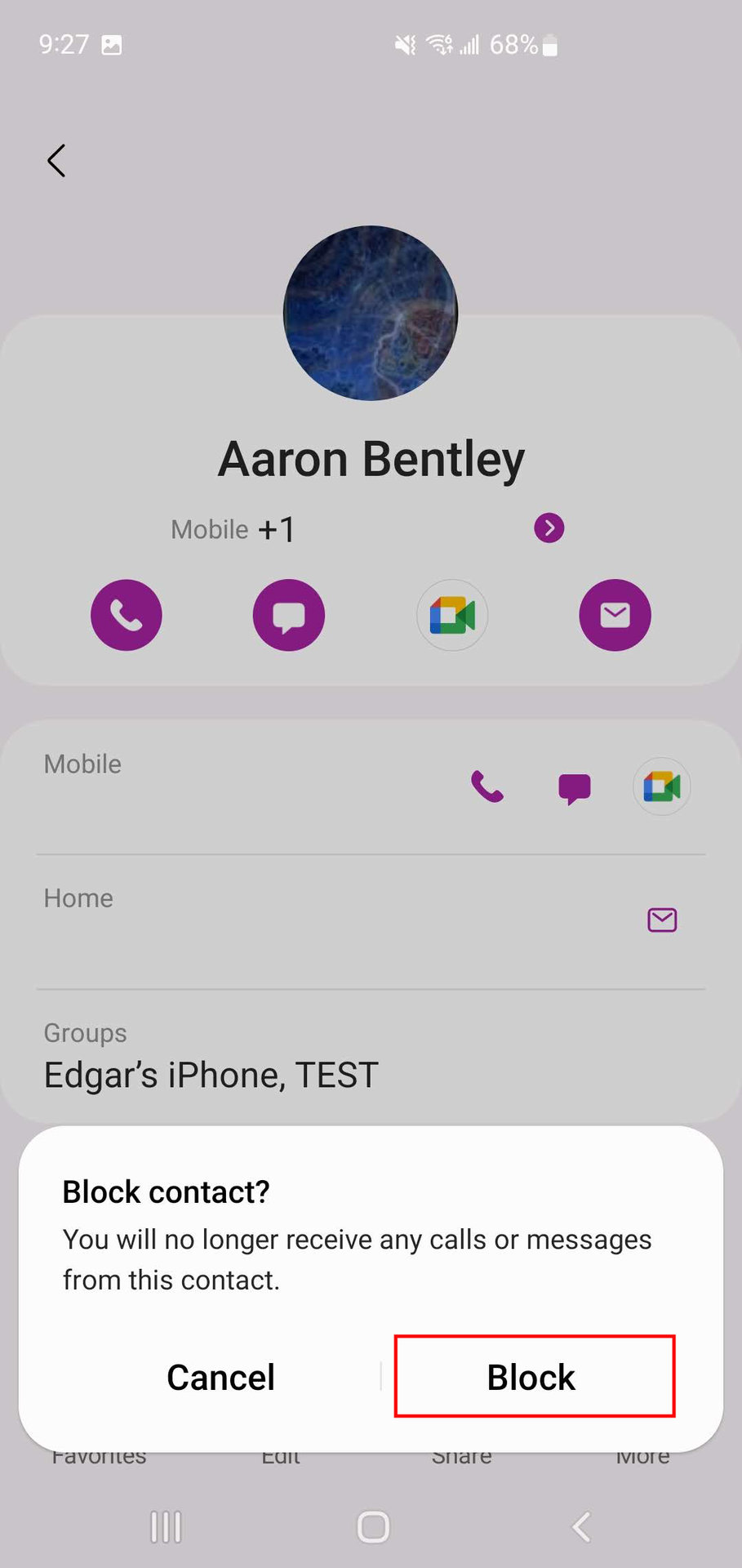Tap the email envelope icon in the Home row
742x1568 pixels.
662,920
